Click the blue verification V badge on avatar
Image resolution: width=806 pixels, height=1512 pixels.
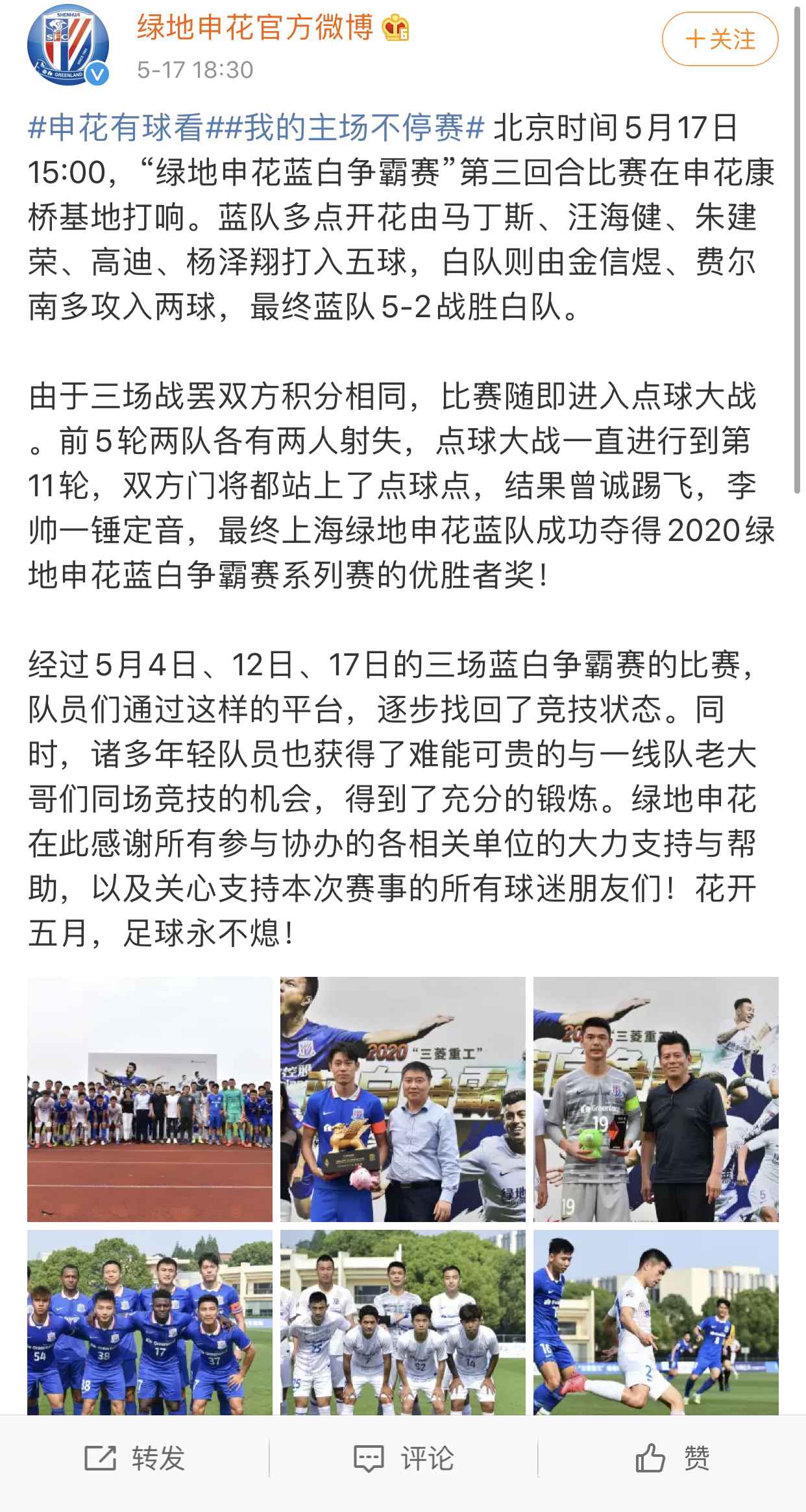click(x=96, y=74)
